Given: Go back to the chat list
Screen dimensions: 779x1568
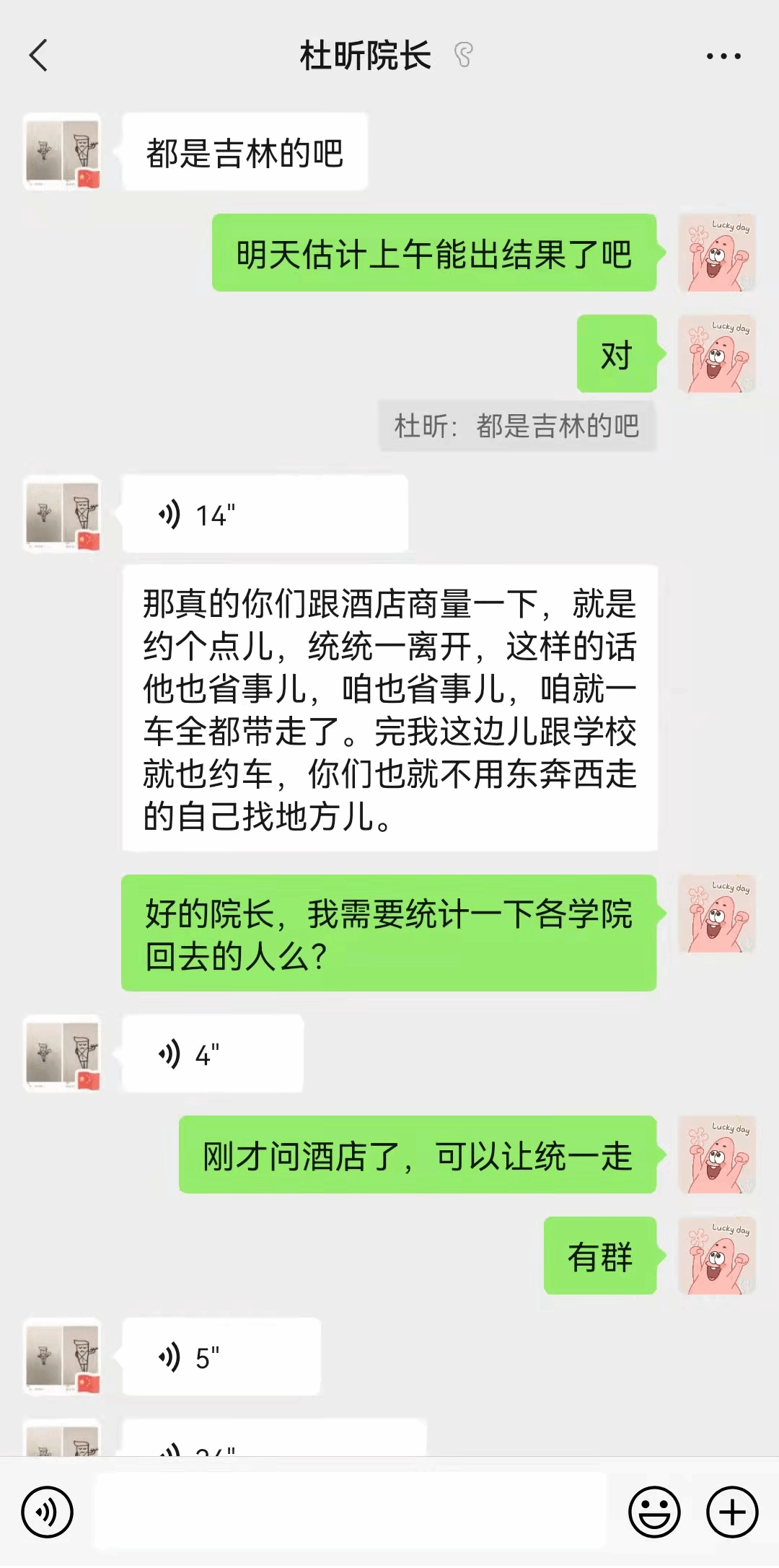Looking at the screenshot, I should pyautogui.click(x=39, y=56).
